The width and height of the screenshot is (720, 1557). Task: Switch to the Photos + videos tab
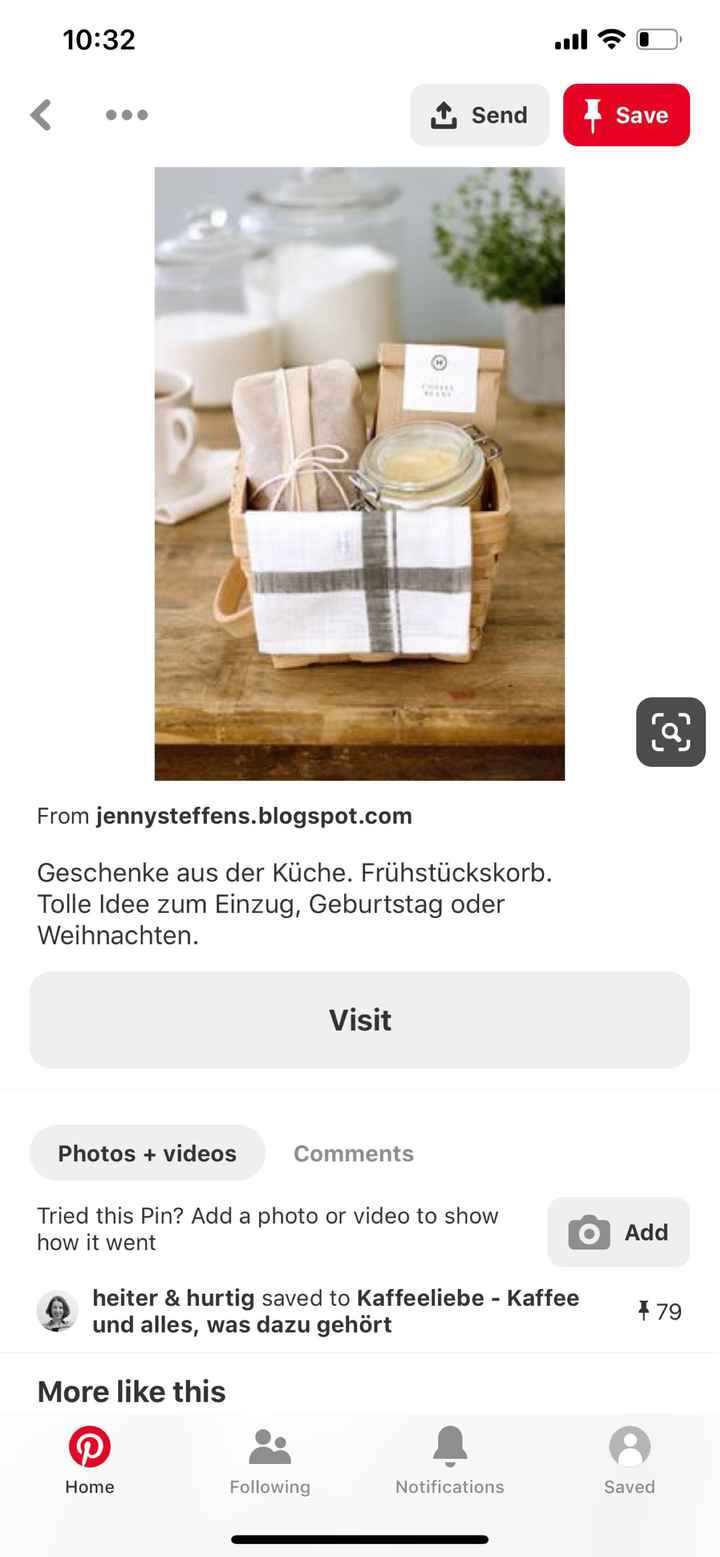(147, 1153)
